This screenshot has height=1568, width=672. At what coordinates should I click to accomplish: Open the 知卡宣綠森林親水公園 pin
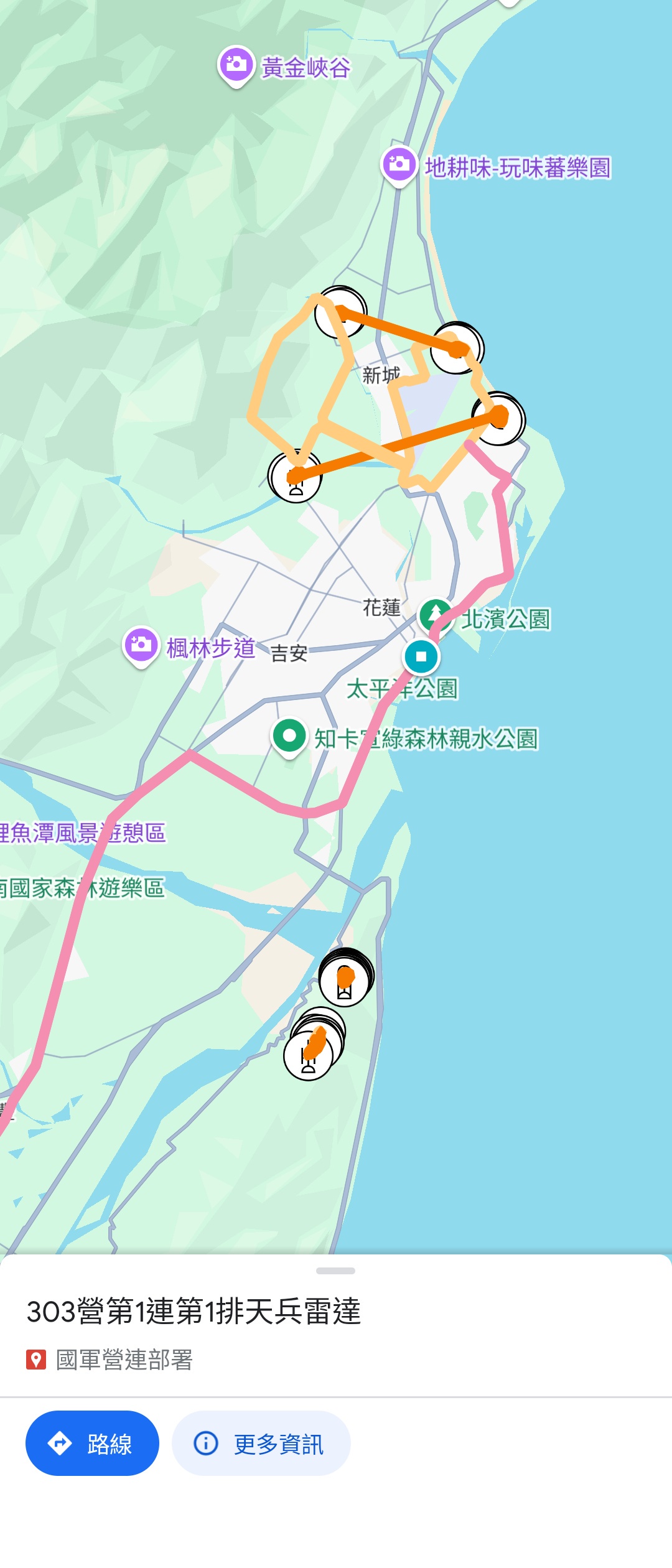pos(289,736)
